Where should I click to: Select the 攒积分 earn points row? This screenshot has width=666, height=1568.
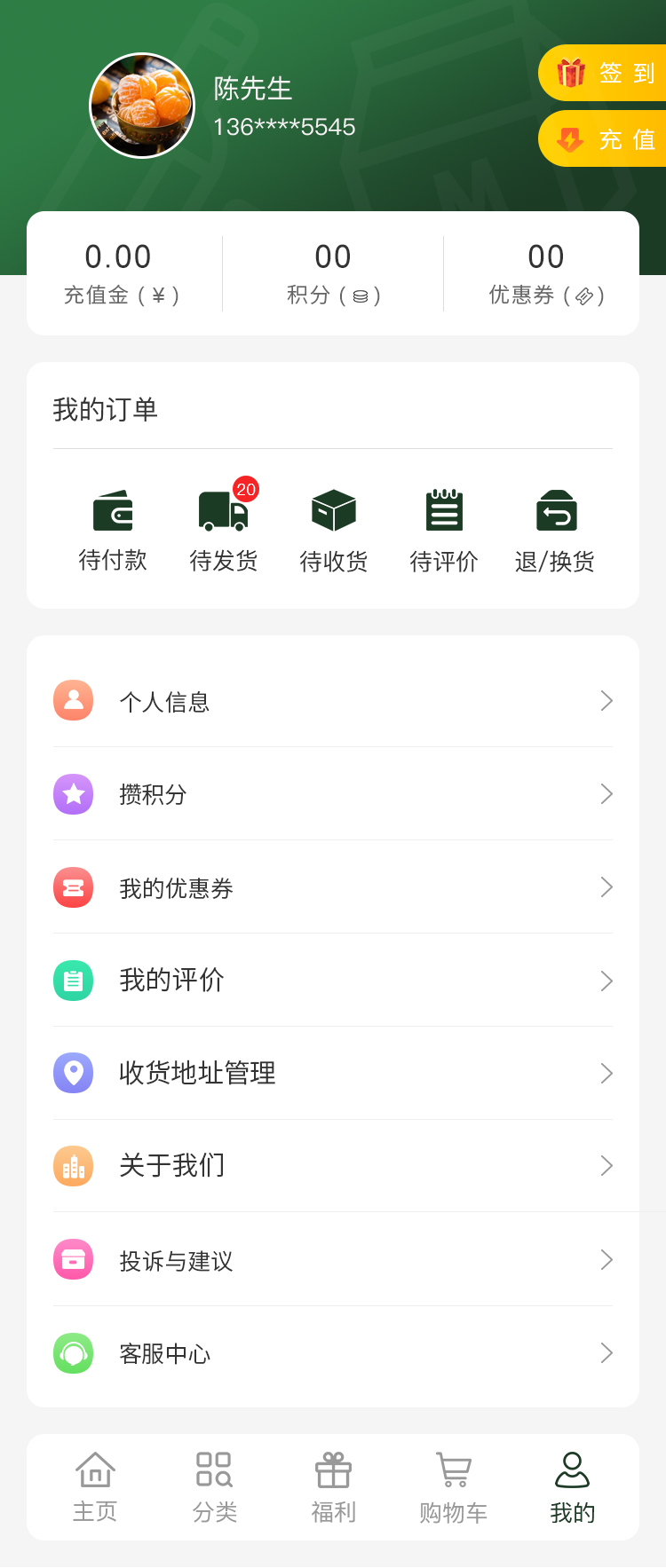tap(333, 794)
